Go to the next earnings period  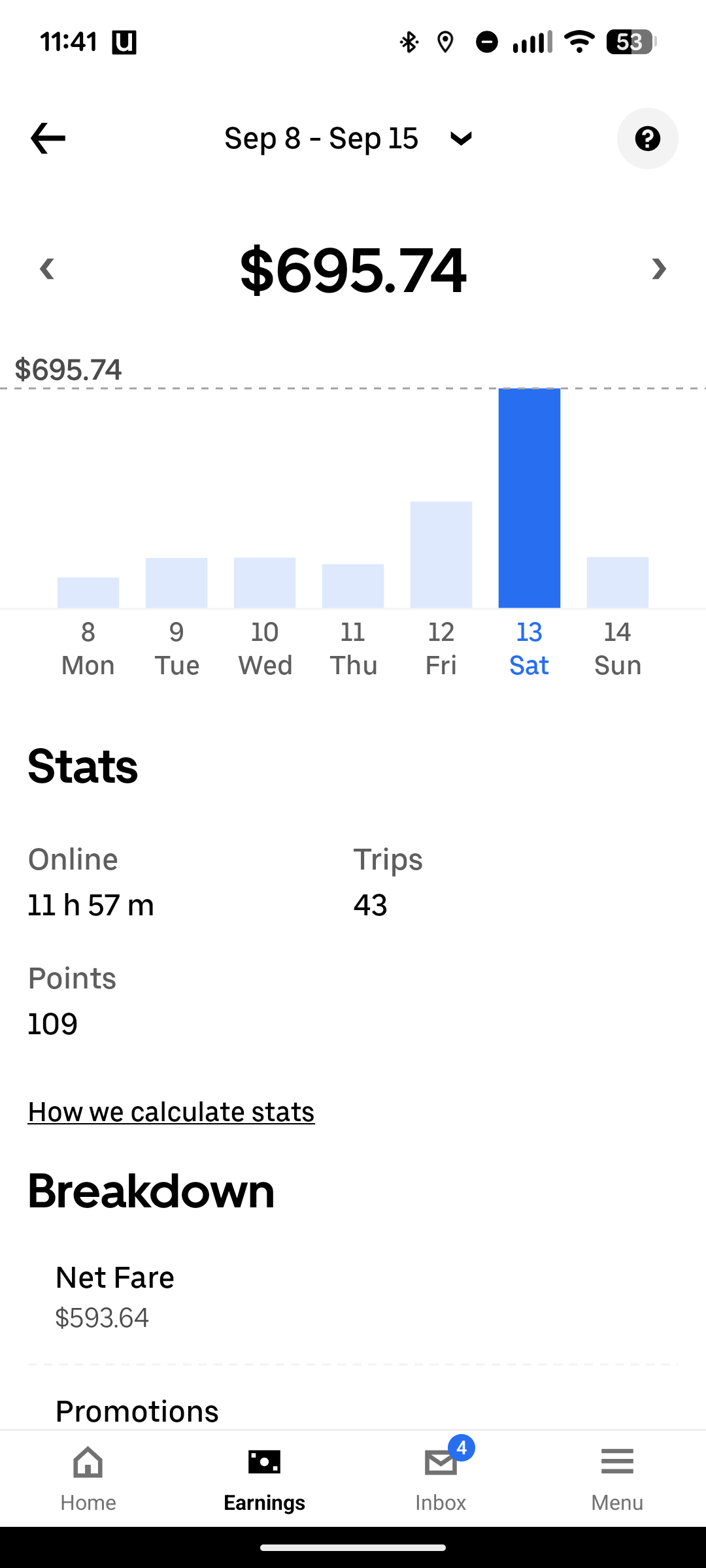point(658,269)
